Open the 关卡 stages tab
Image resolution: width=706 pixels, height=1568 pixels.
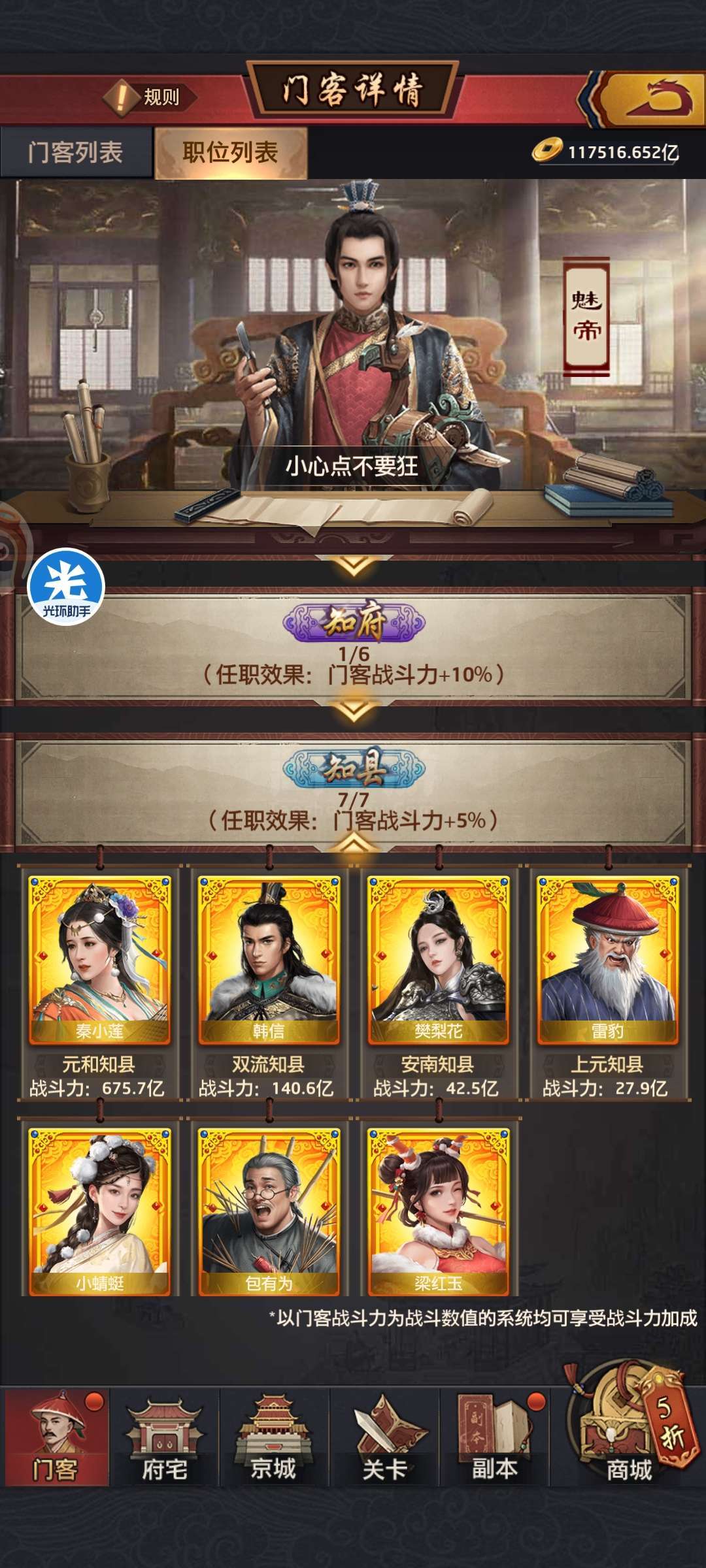(384, 1437)
